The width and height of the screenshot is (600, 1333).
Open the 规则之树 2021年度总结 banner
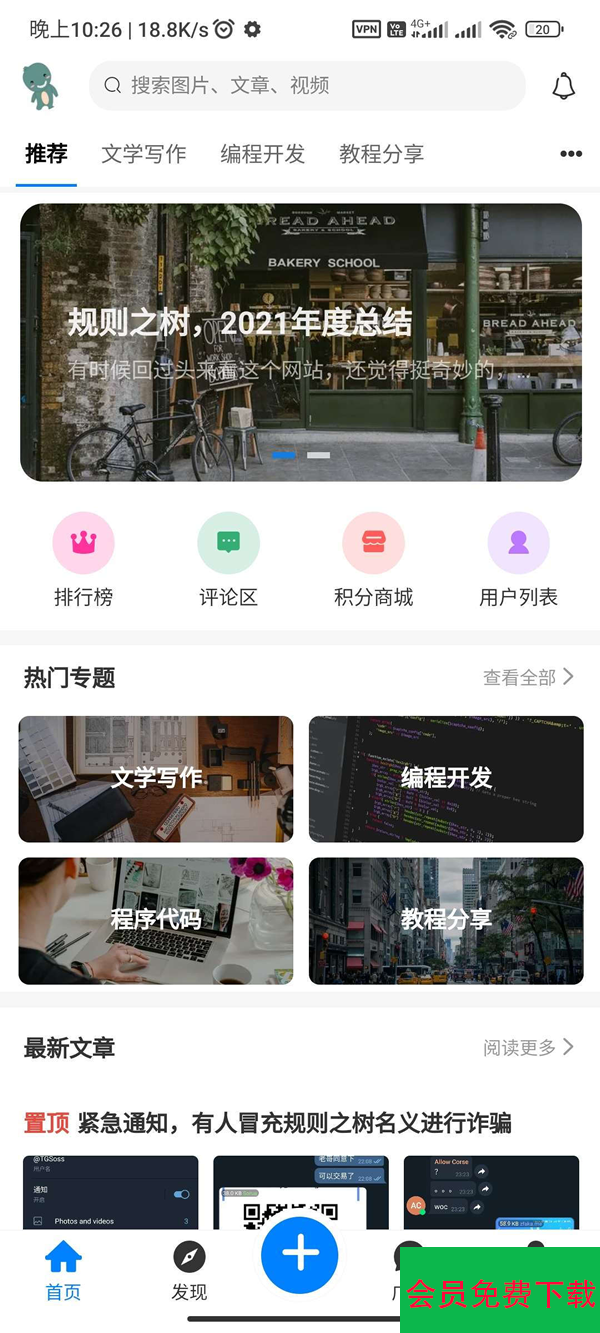pyautogui.click(x=300, y=342)
